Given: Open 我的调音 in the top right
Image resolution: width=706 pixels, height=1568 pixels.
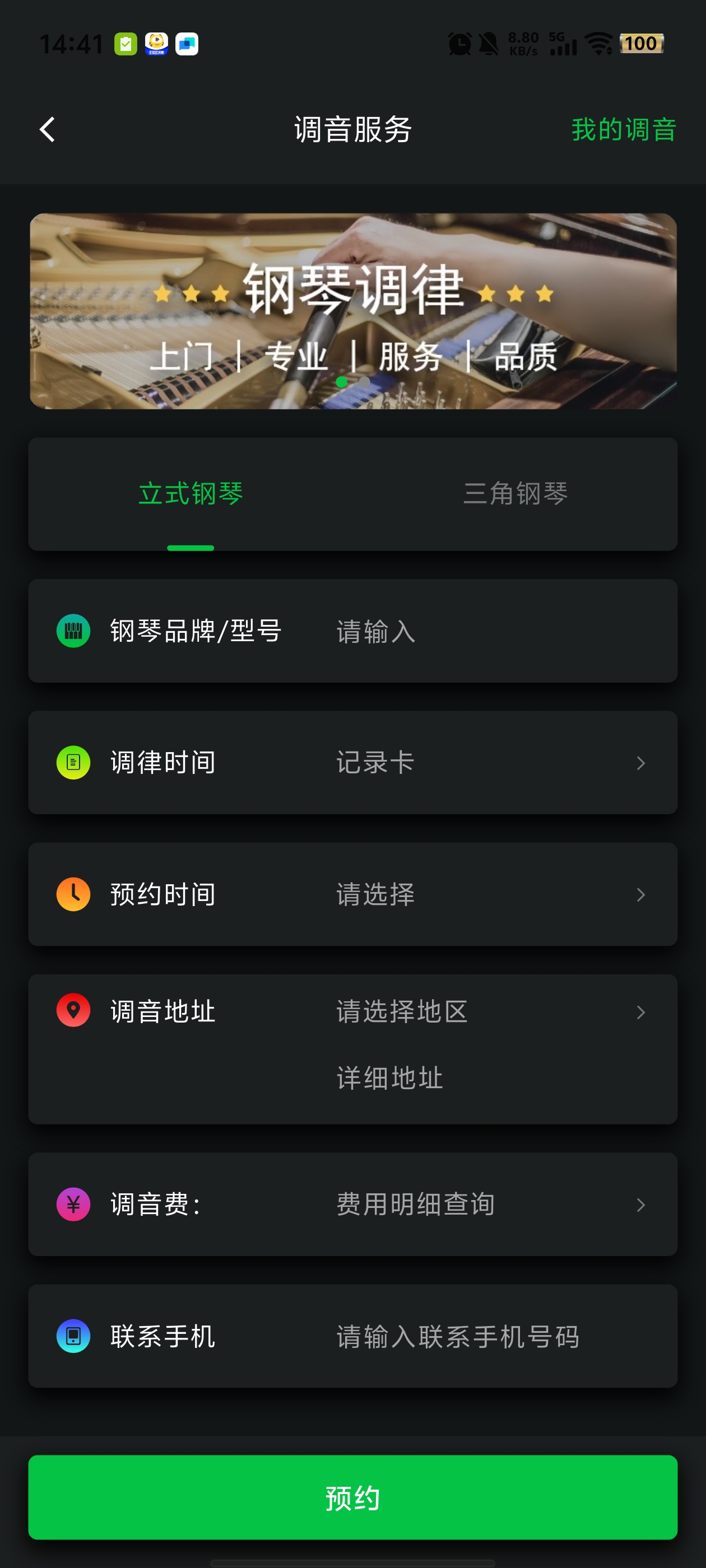Looking at the screenshot, I should point(623,130).
